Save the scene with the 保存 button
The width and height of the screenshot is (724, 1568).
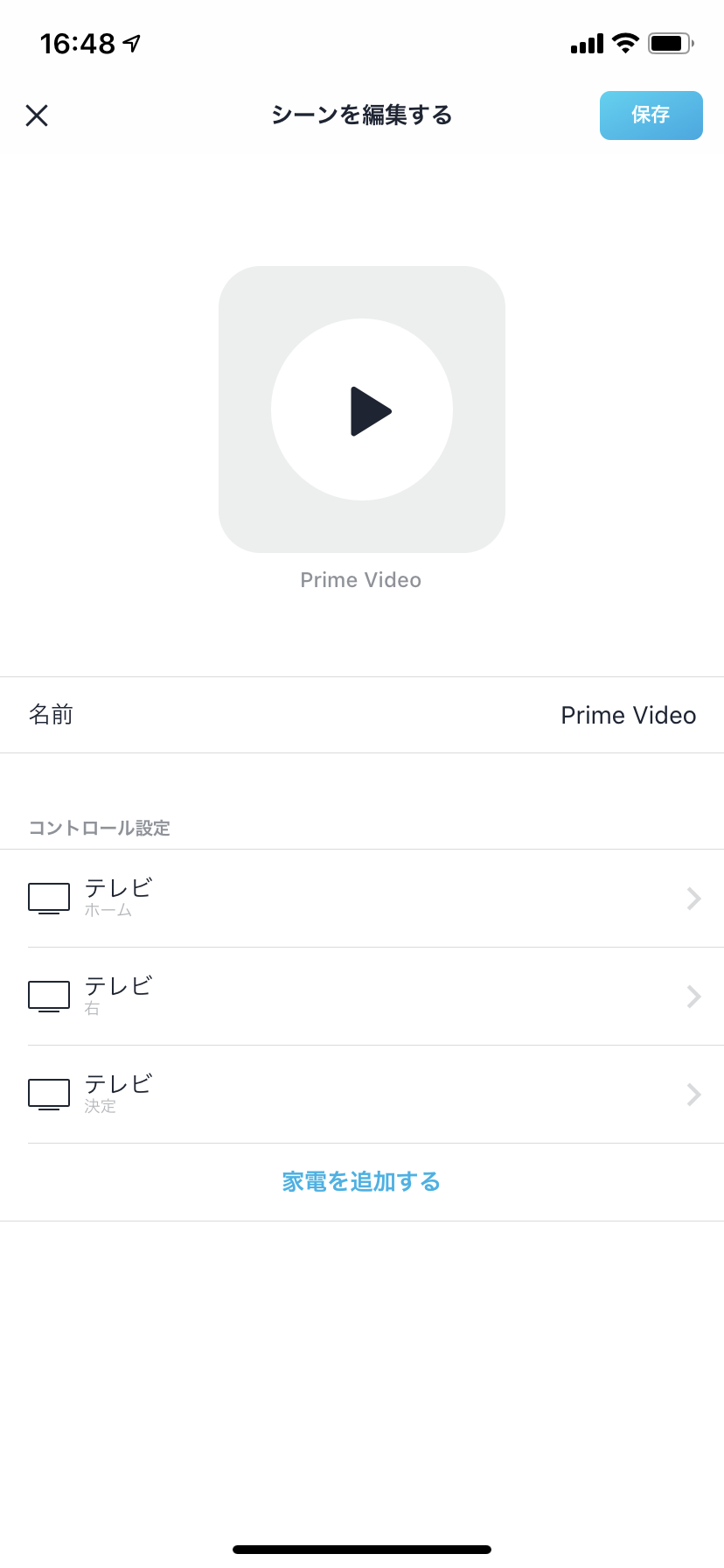[x=651, y=115]
